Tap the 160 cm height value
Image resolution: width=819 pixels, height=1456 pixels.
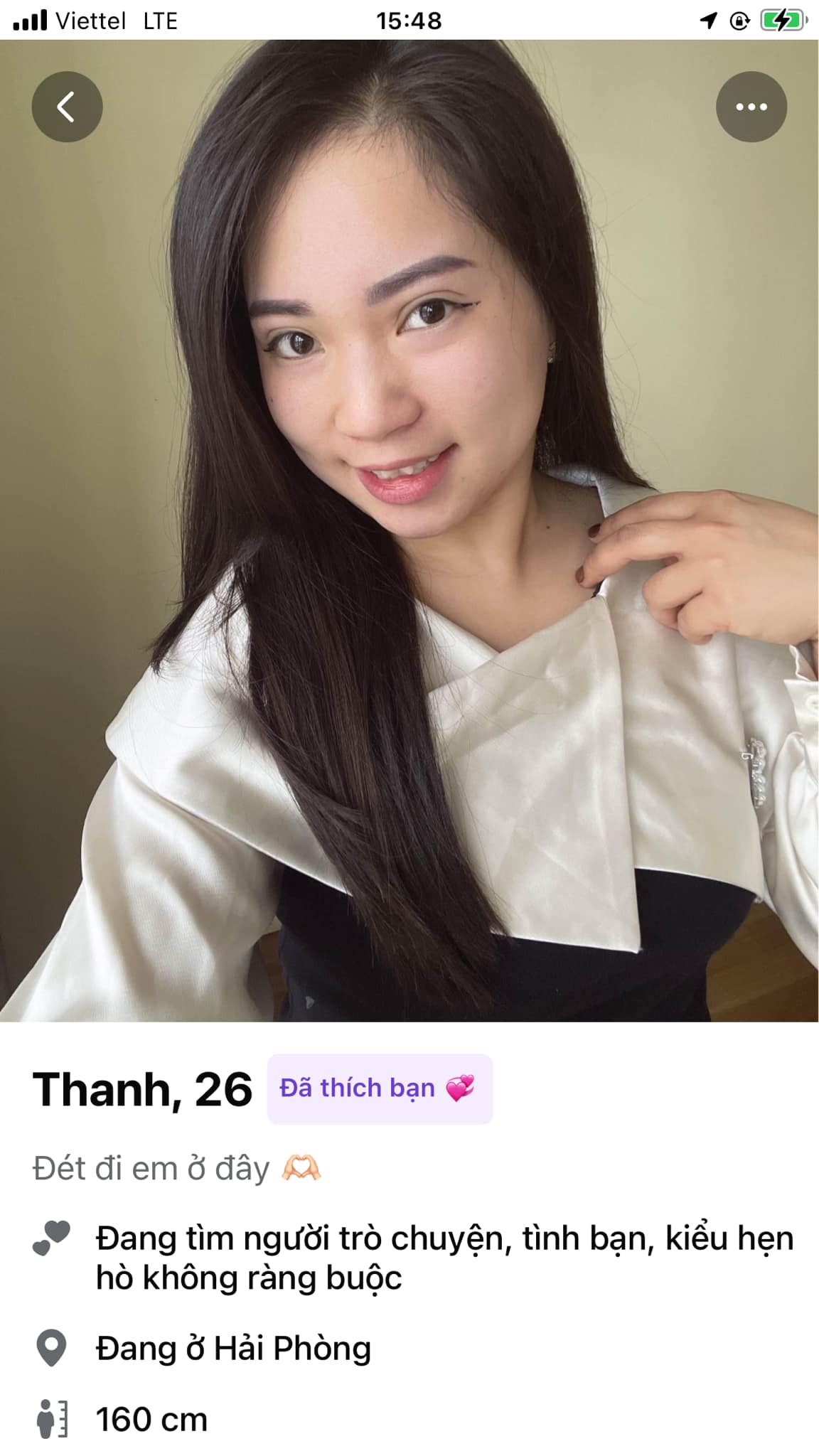151,1419
